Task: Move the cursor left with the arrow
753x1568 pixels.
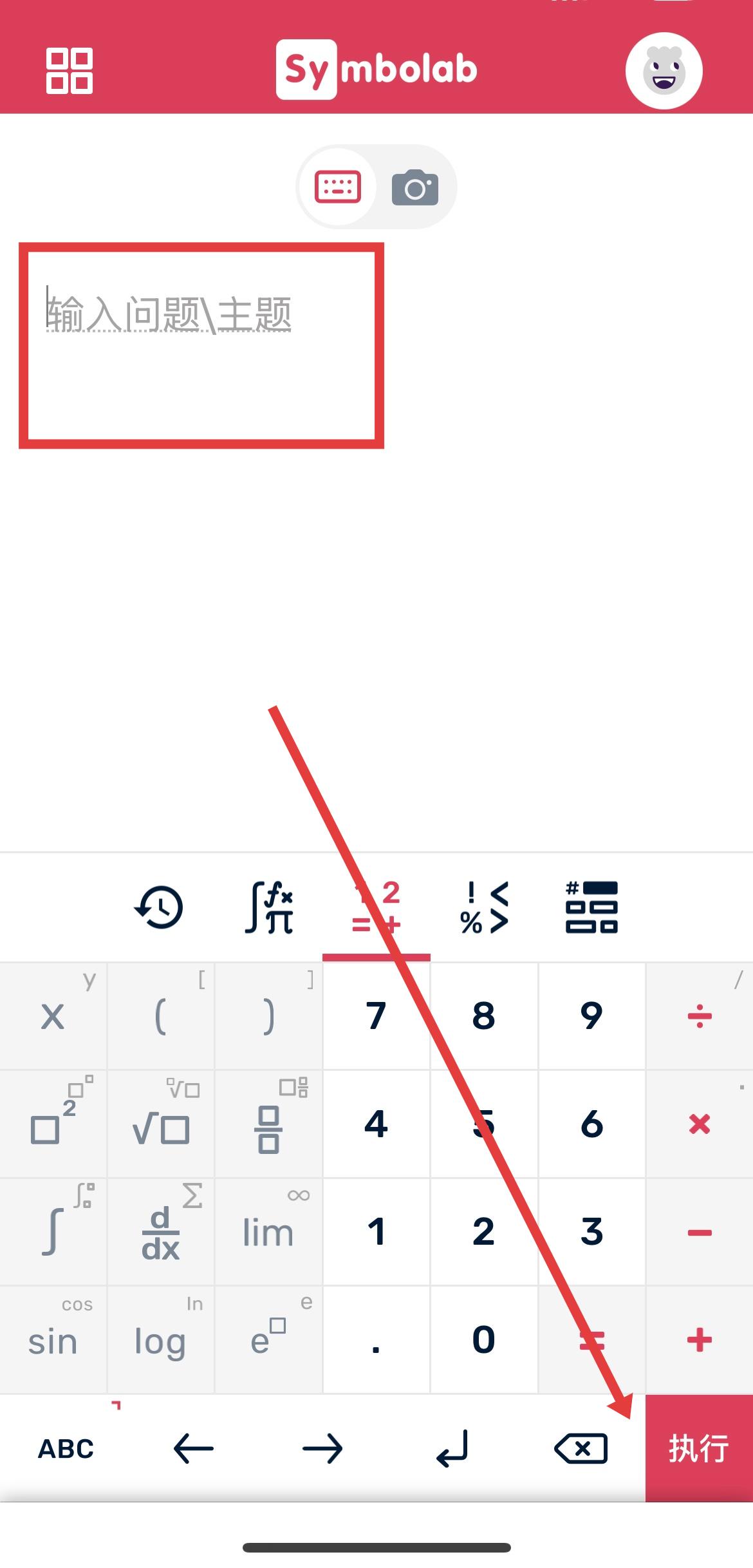Action: coord(194,1449)
